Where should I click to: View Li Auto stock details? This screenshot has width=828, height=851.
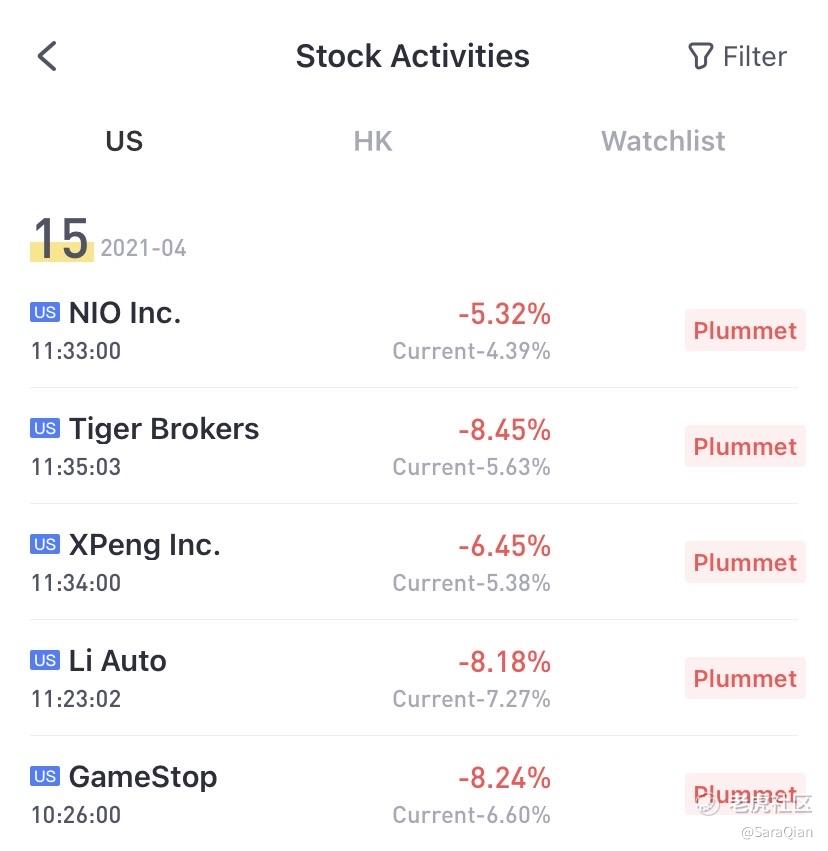point(117,662)
